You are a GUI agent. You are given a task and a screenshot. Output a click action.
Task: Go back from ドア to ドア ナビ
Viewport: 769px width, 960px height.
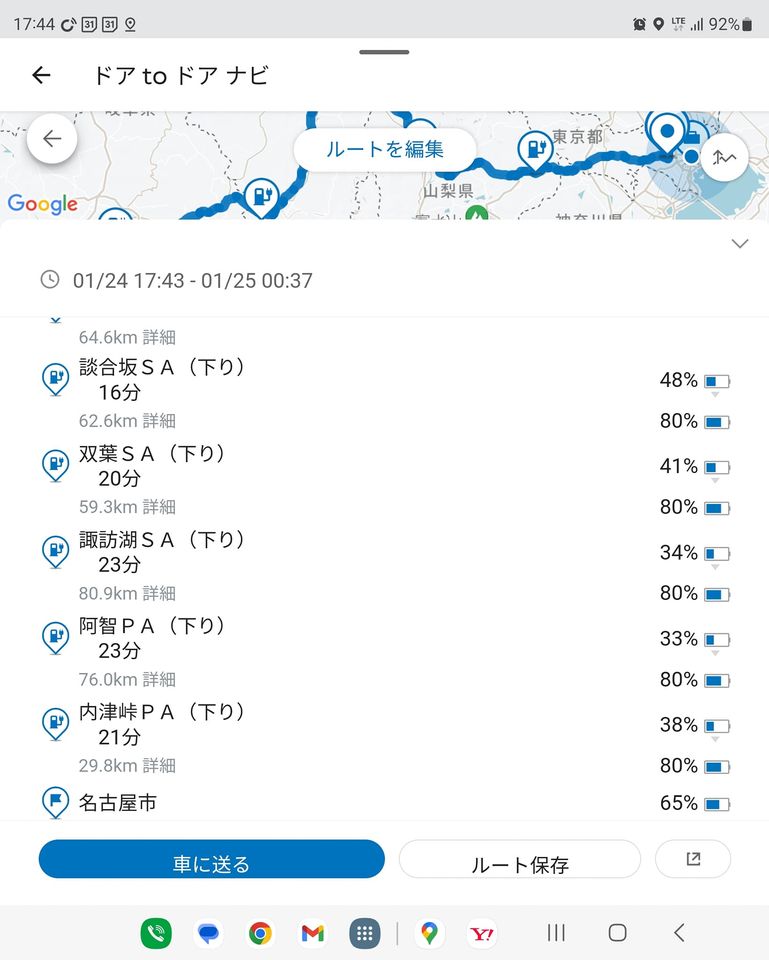tap(41, 75)
